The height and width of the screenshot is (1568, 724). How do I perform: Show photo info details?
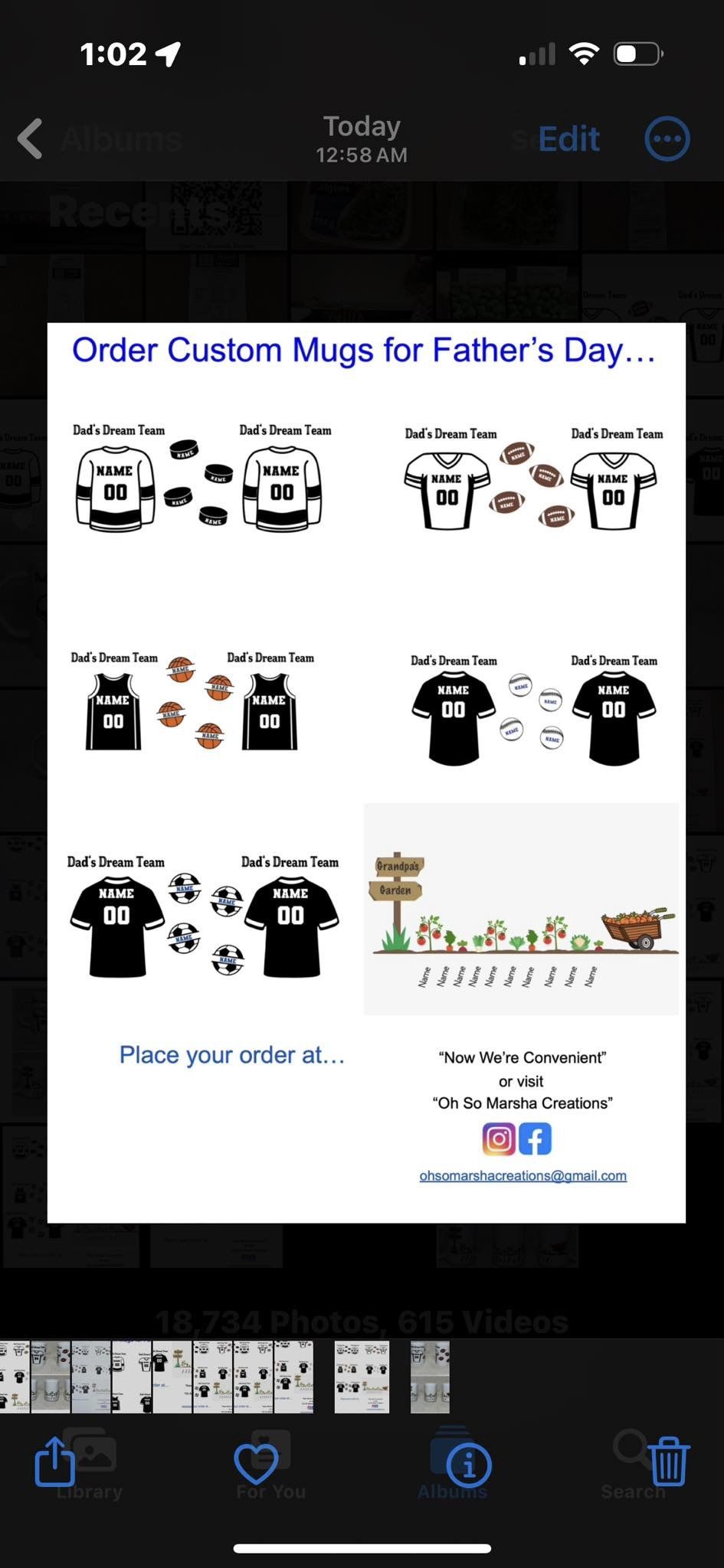click(x=467, y=1465)
